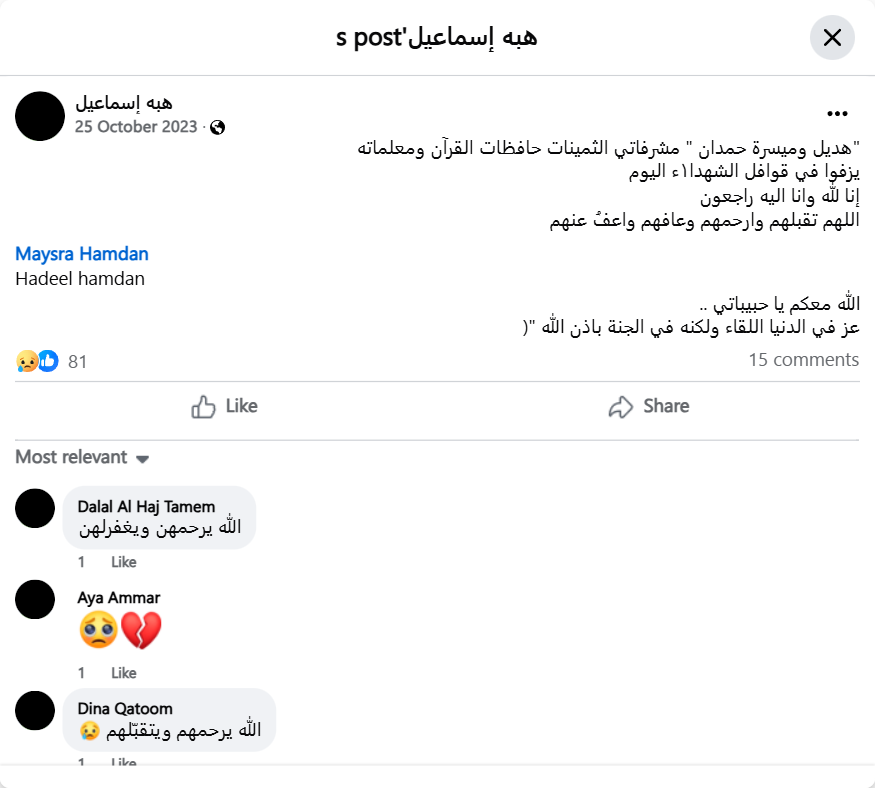
Task: Close the post dialog
Action: (x=832, y=38)
